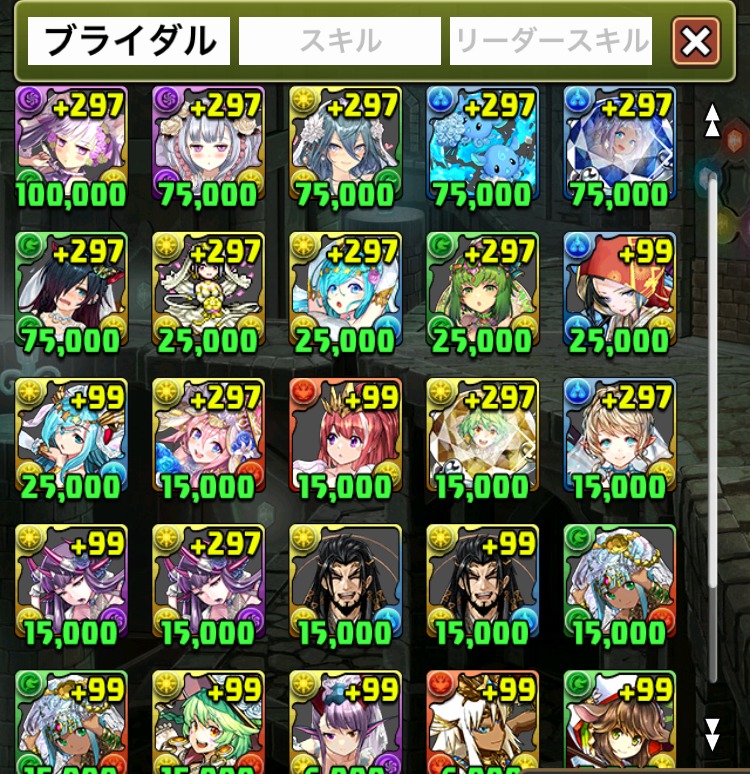Select the pink-haired +297 monster worth 15,000
This screenshot has width=750, height=774.
tap(208, 435)
